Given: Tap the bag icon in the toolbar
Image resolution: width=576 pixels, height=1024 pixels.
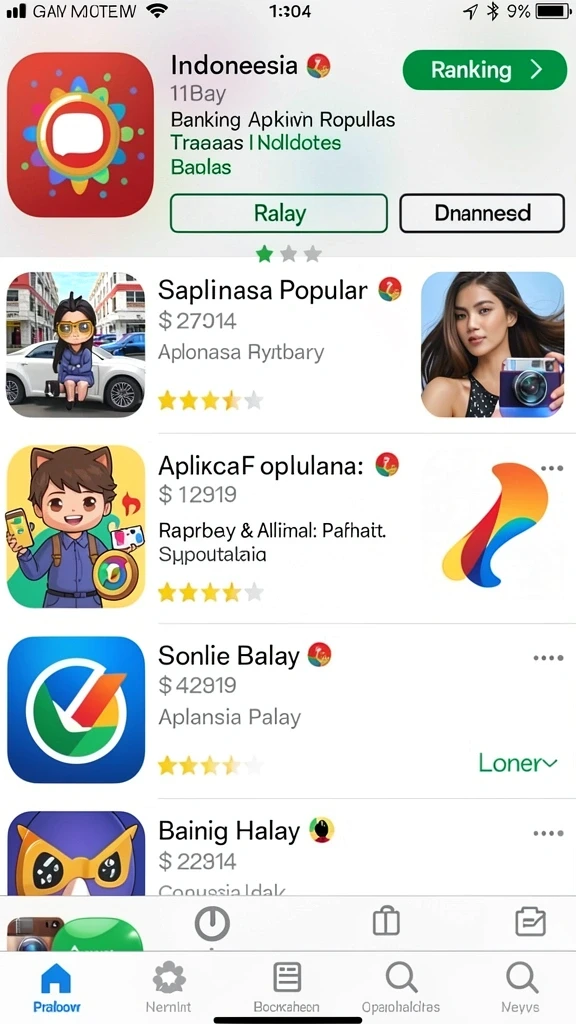Looking at the screenshot, I should click(385, 922).
